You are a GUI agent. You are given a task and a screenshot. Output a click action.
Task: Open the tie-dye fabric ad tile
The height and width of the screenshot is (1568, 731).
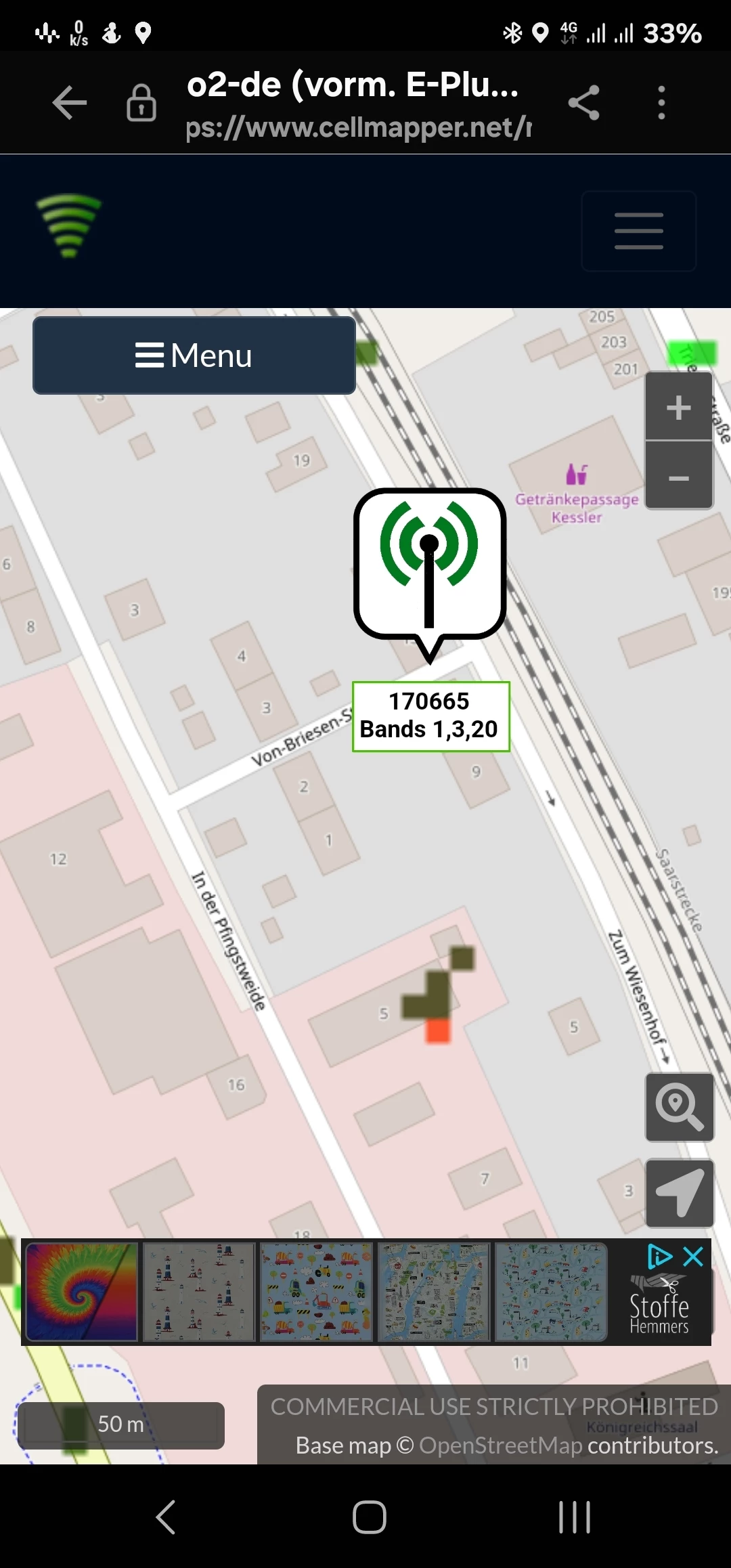(x=82, y=1292)
